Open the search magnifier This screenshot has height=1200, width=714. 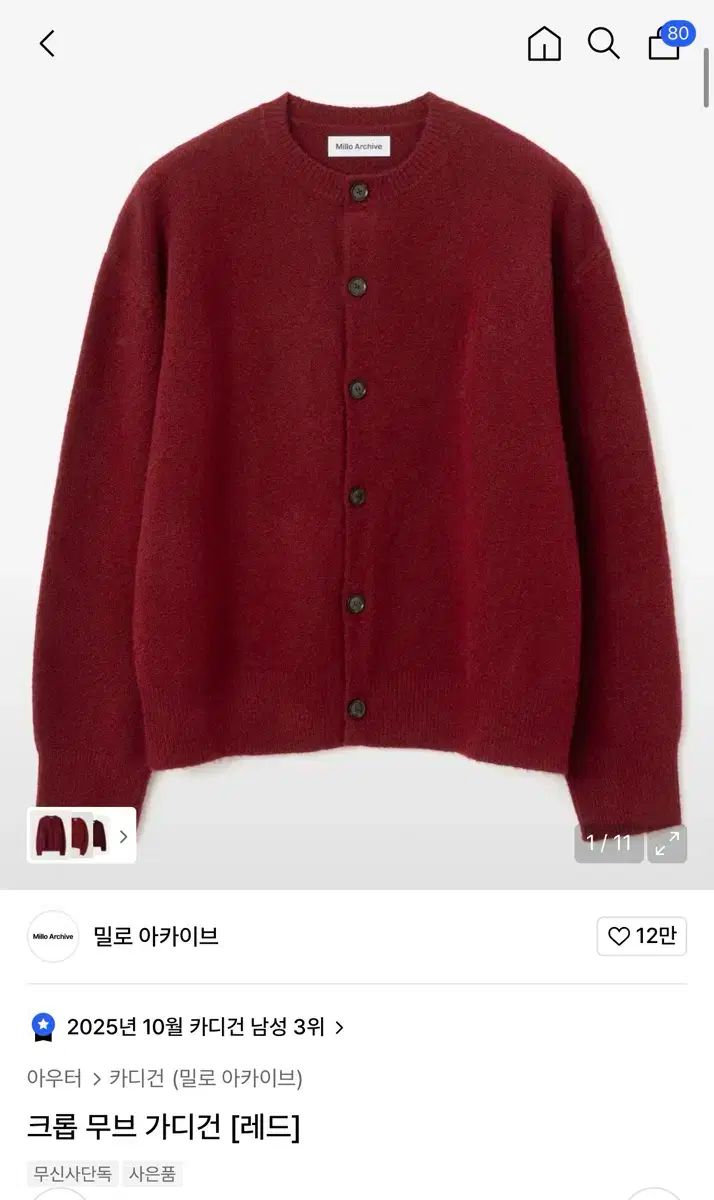[x=603, y=44]
